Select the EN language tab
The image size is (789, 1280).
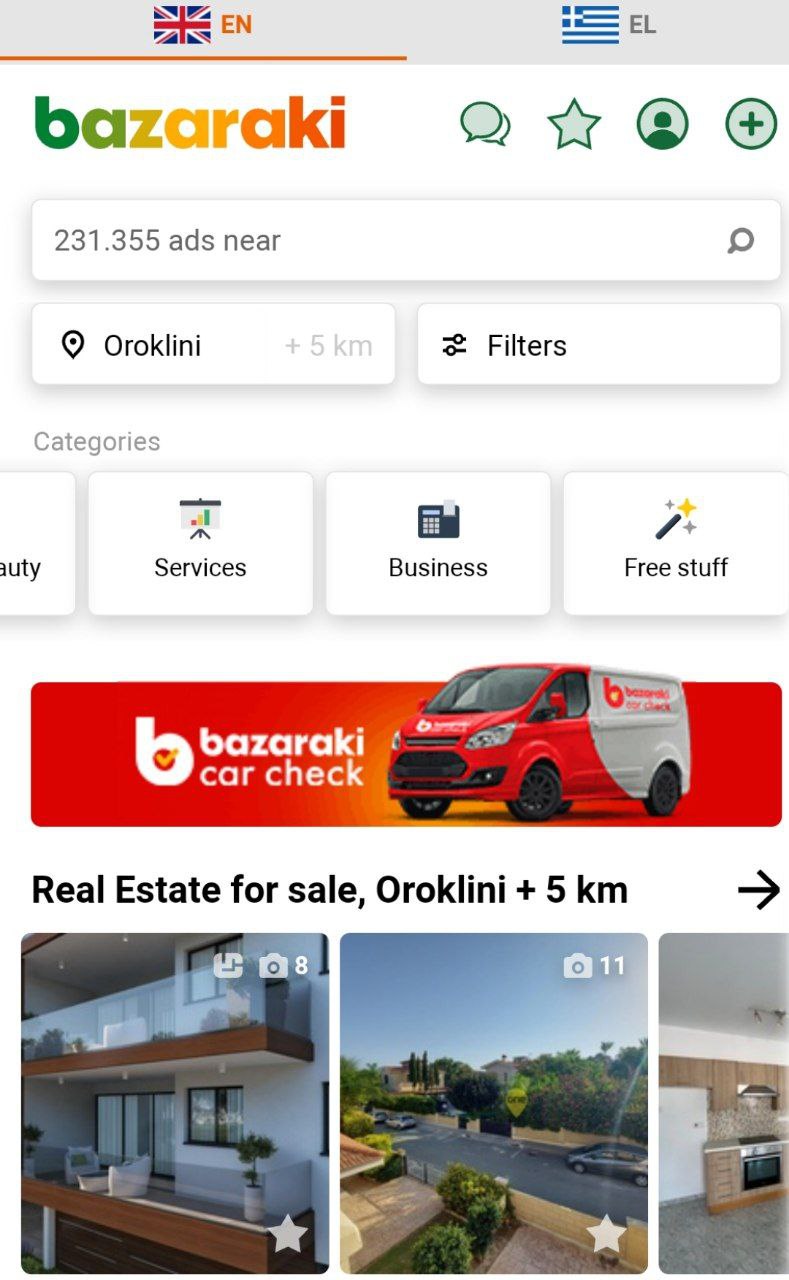pyautogui.click(x=203, y=25)
